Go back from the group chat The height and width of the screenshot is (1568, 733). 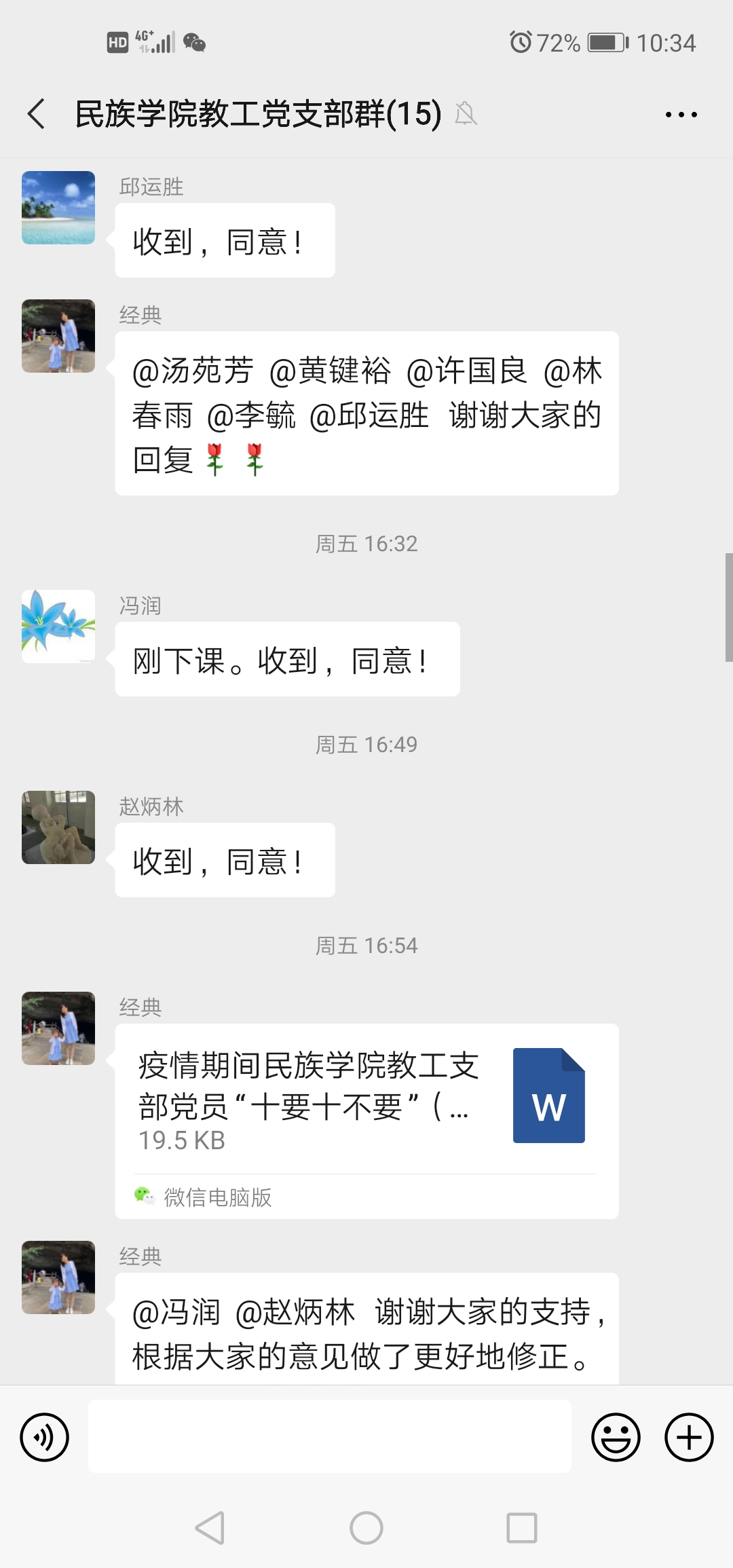tap(37, 113)
